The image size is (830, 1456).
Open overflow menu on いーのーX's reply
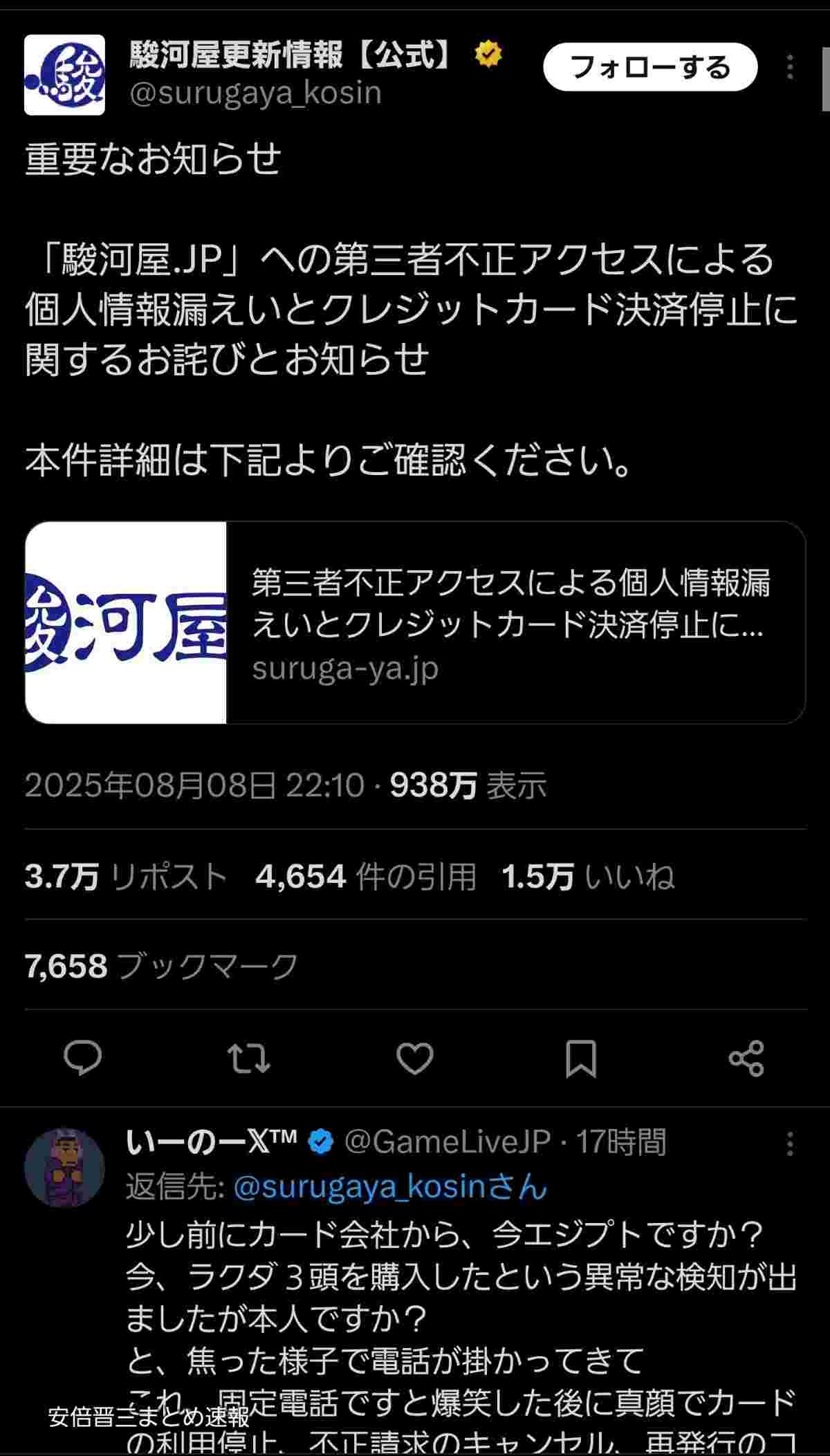[790, 1144]
